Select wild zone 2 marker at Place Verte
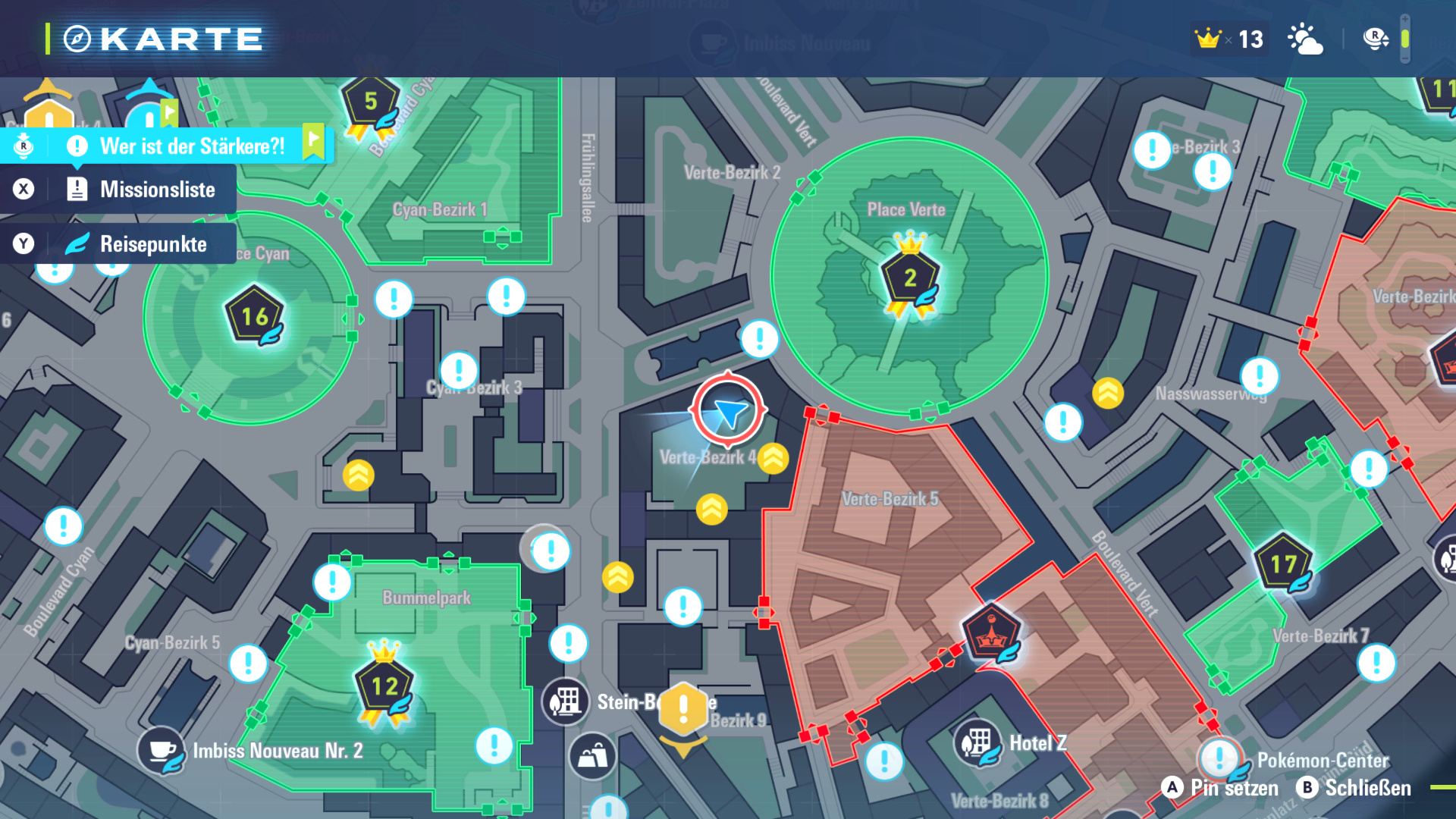 [909, 278]
